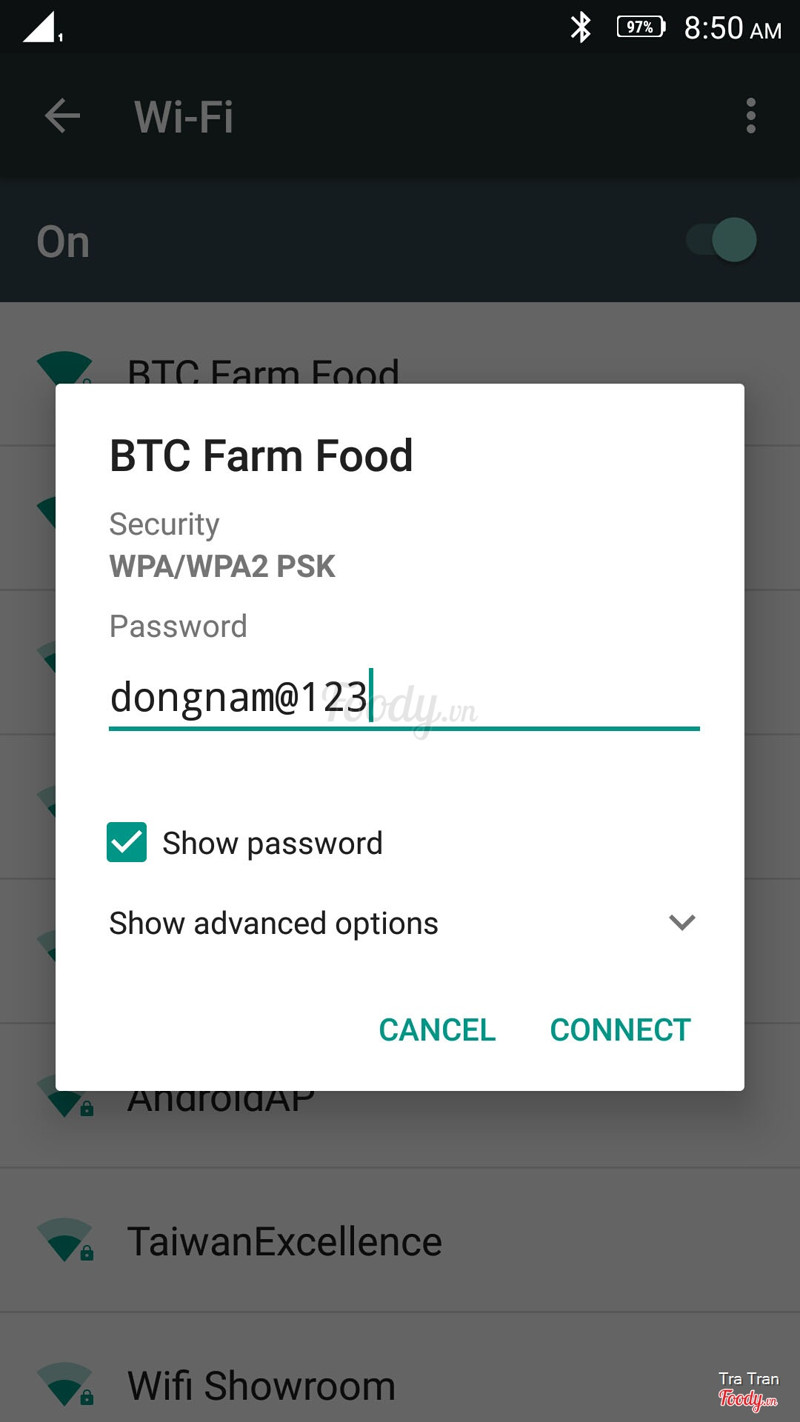This screenshot has height=1422, width=800.
Task: Uncheck the Show password checkbox
Action: (127, 843)
